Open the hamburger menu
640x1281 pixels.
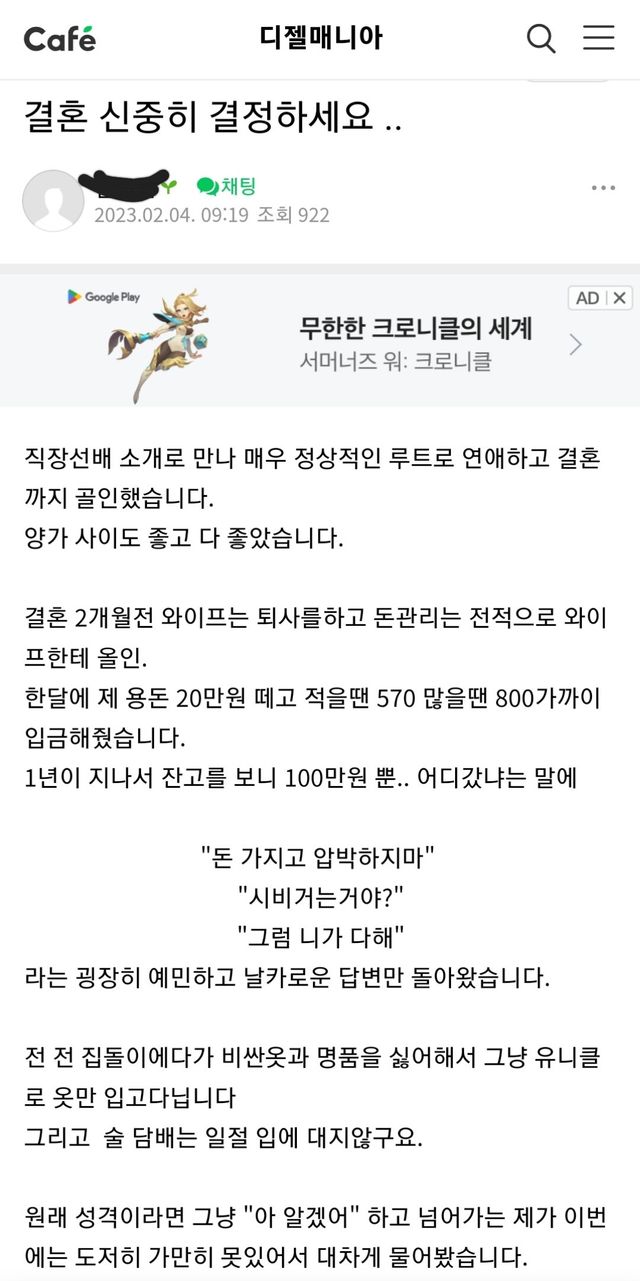pyautogui.click(x=599, y=39)
